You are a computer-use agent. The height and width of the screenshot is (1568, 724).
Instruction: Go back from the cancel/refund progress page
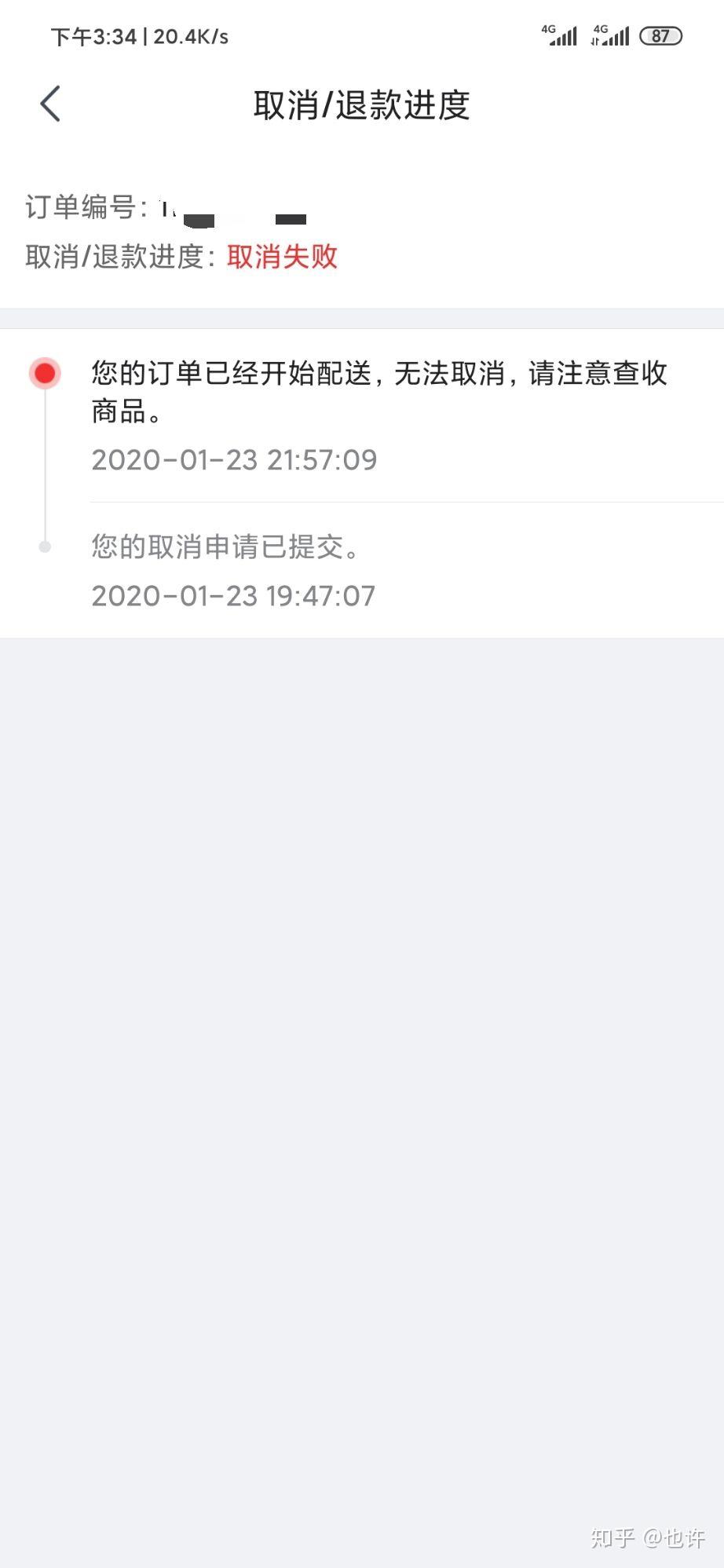[x=50, y=104]
